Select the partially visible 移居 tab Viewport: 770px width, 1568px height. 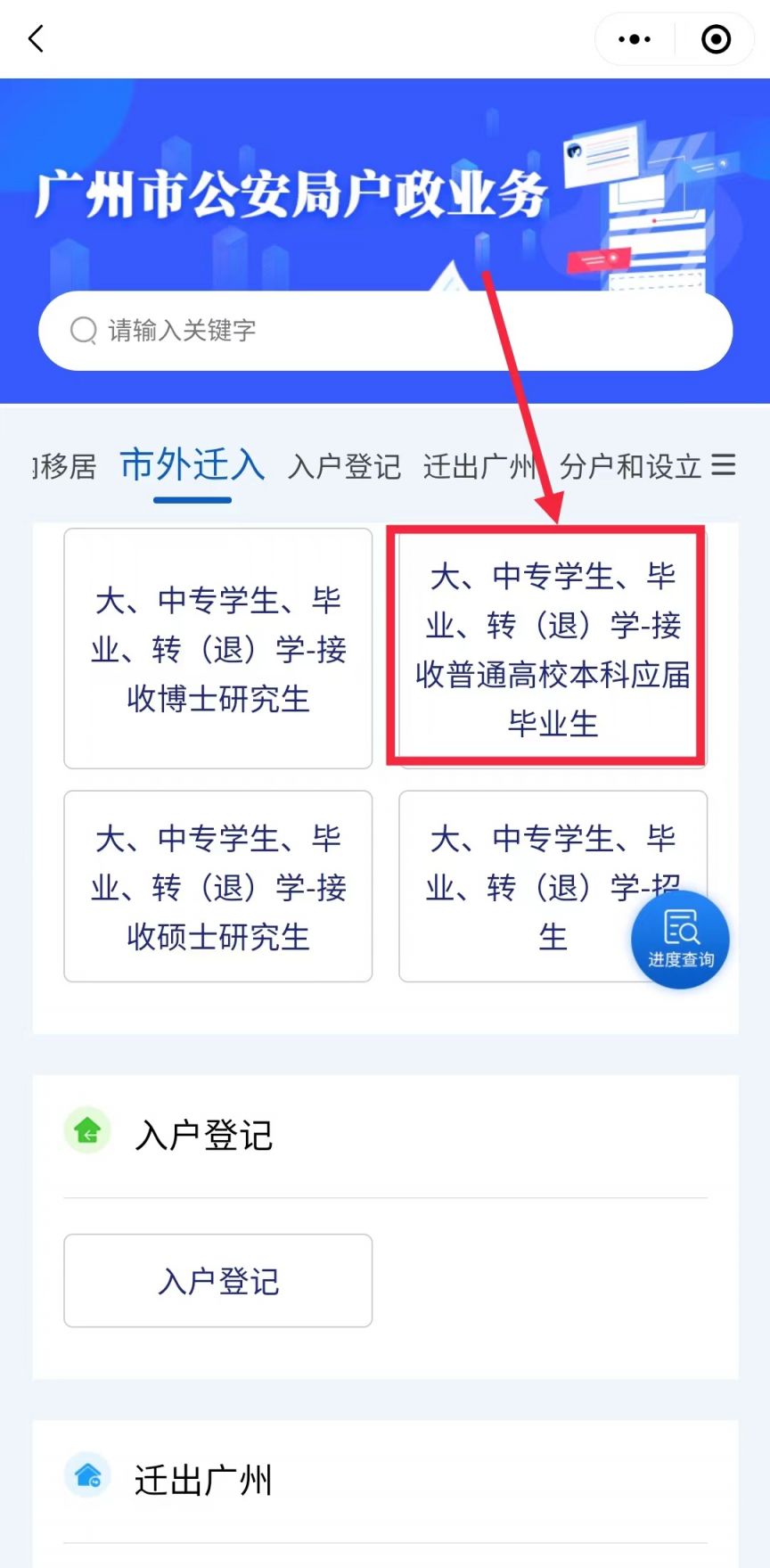point(66,466)
